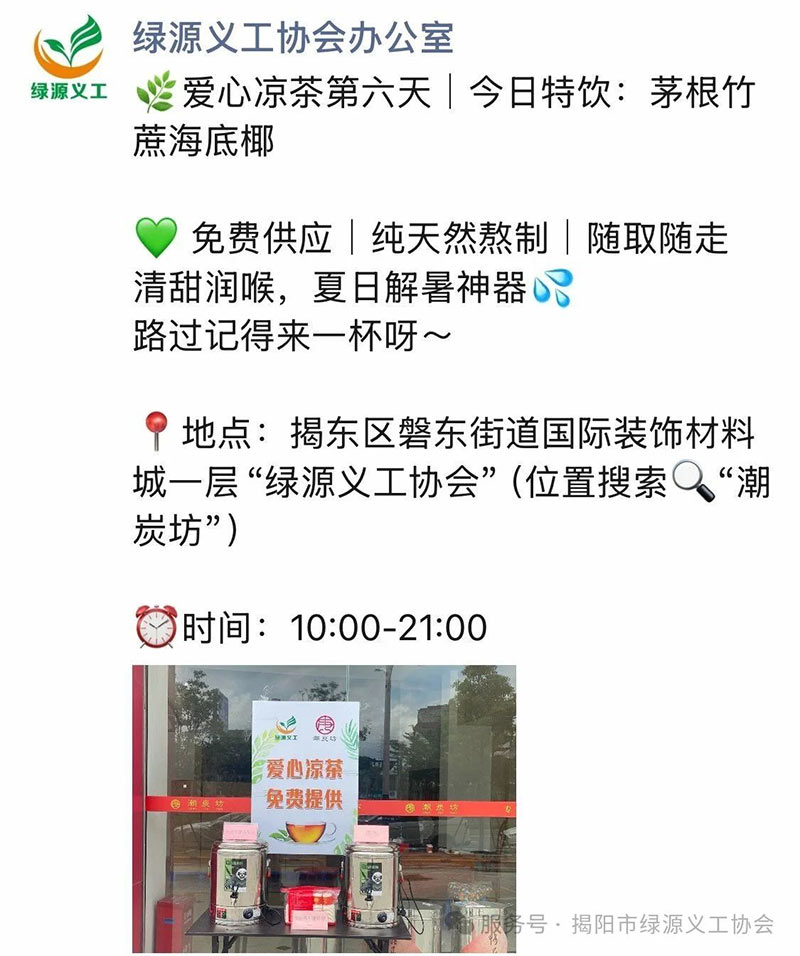View the 爱心凉茶 photo full screen
800x956 pixels.
pos(324,807)
